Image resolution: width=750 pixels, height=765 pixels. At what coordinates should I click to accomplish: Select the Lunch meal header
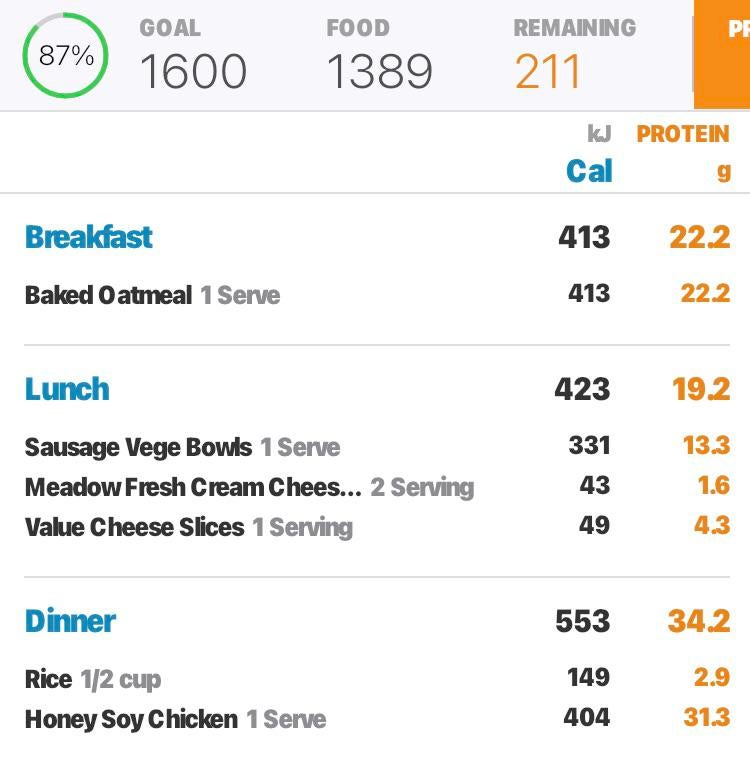coord(67,389)
